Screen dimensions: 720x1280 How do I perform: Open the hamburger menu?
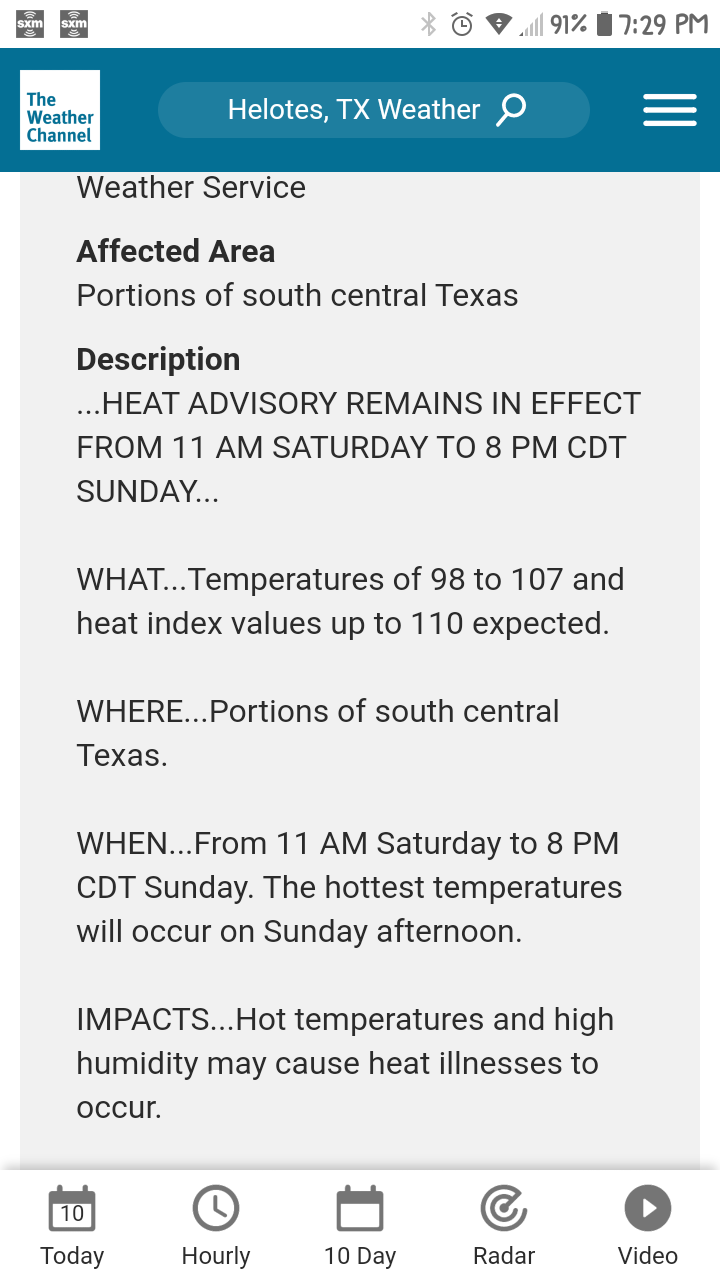pos(669,110)
